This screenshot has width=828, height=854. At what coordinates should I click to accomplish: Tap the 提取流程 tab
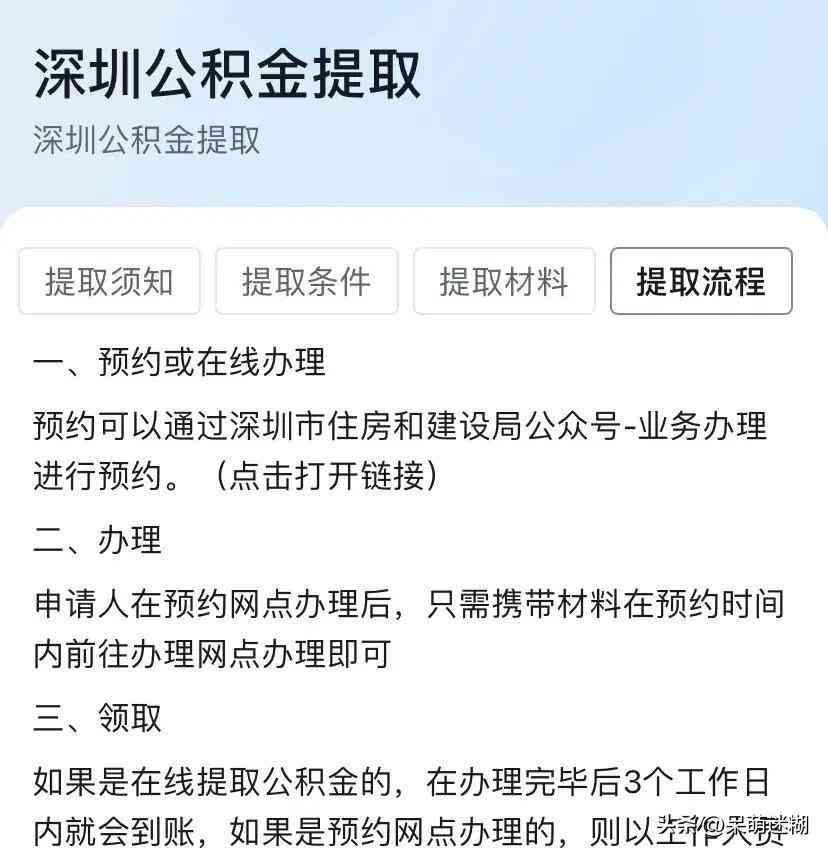tap(701, 282)
